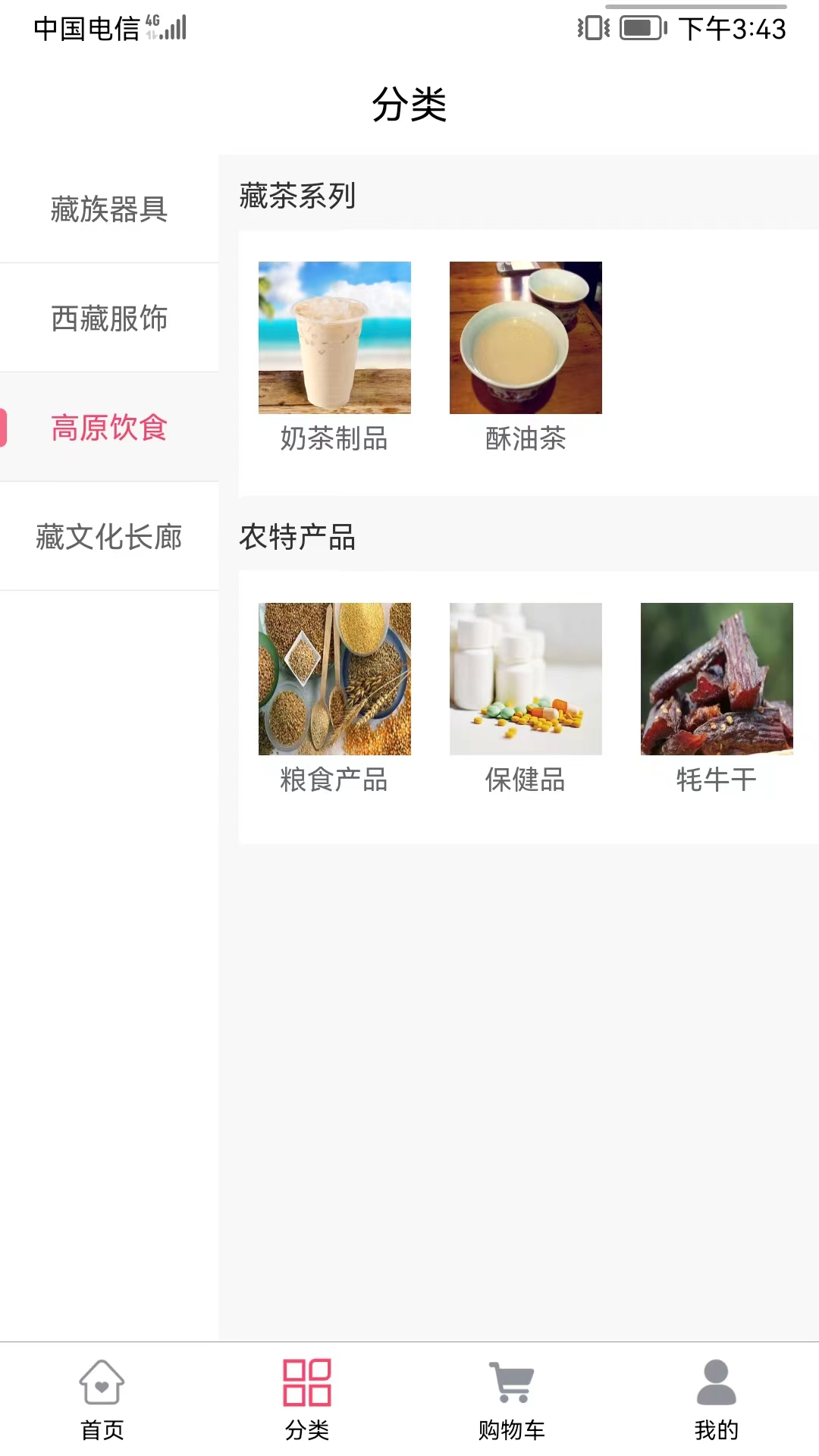Image resolution: width=819 pixels, height=1456 pixels.
Task: Tap the 粮食产品 grain products category image
Action: (x=334, y=679)
